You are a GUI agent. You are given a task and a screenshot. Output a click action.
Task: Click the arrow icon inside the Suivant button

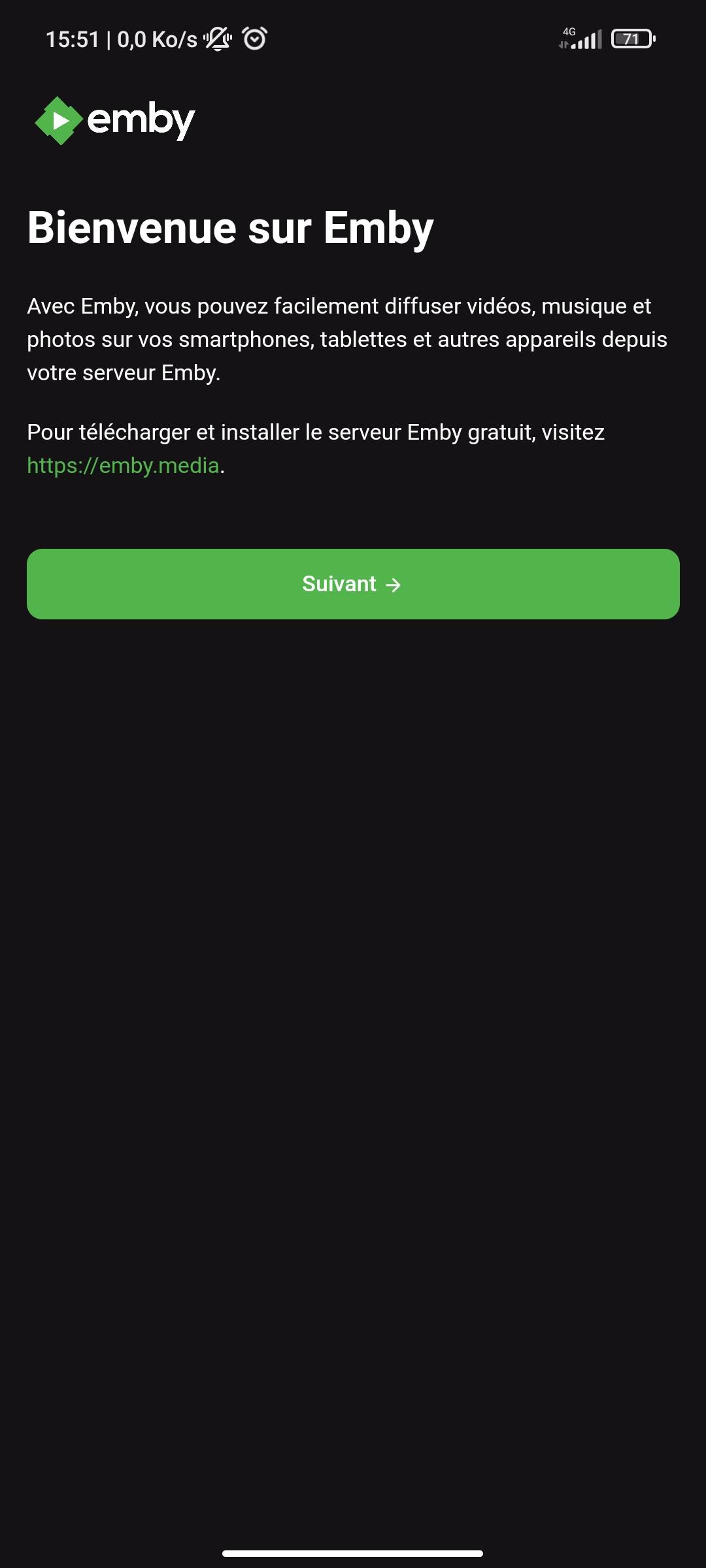click(x=393, y=585)
